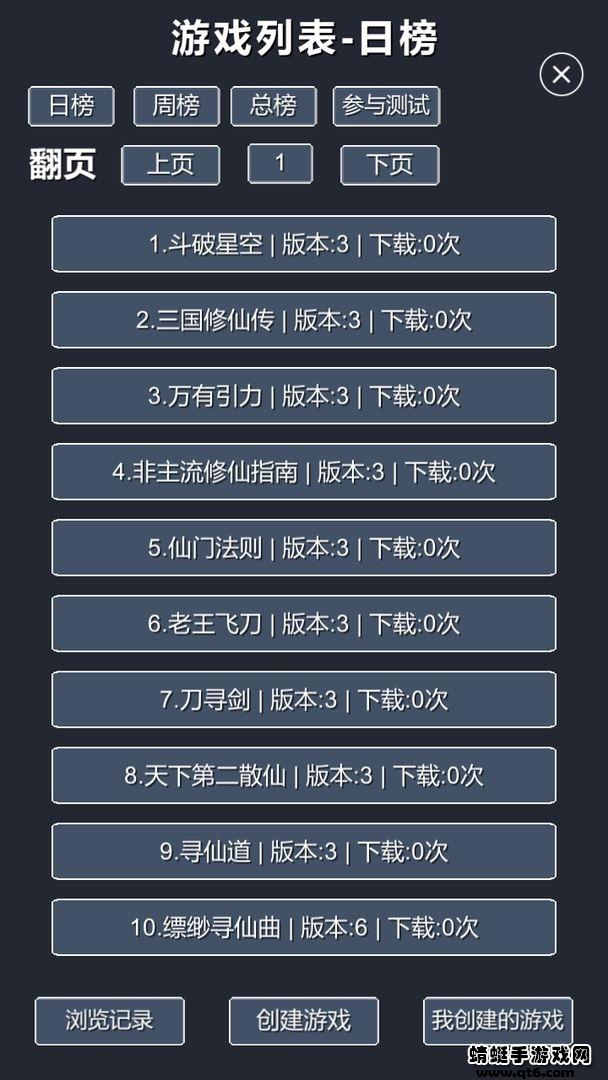This screenshot has width=608, height=1080.
Task: Select game 5.仙门法则
Action: pos(304,548)
